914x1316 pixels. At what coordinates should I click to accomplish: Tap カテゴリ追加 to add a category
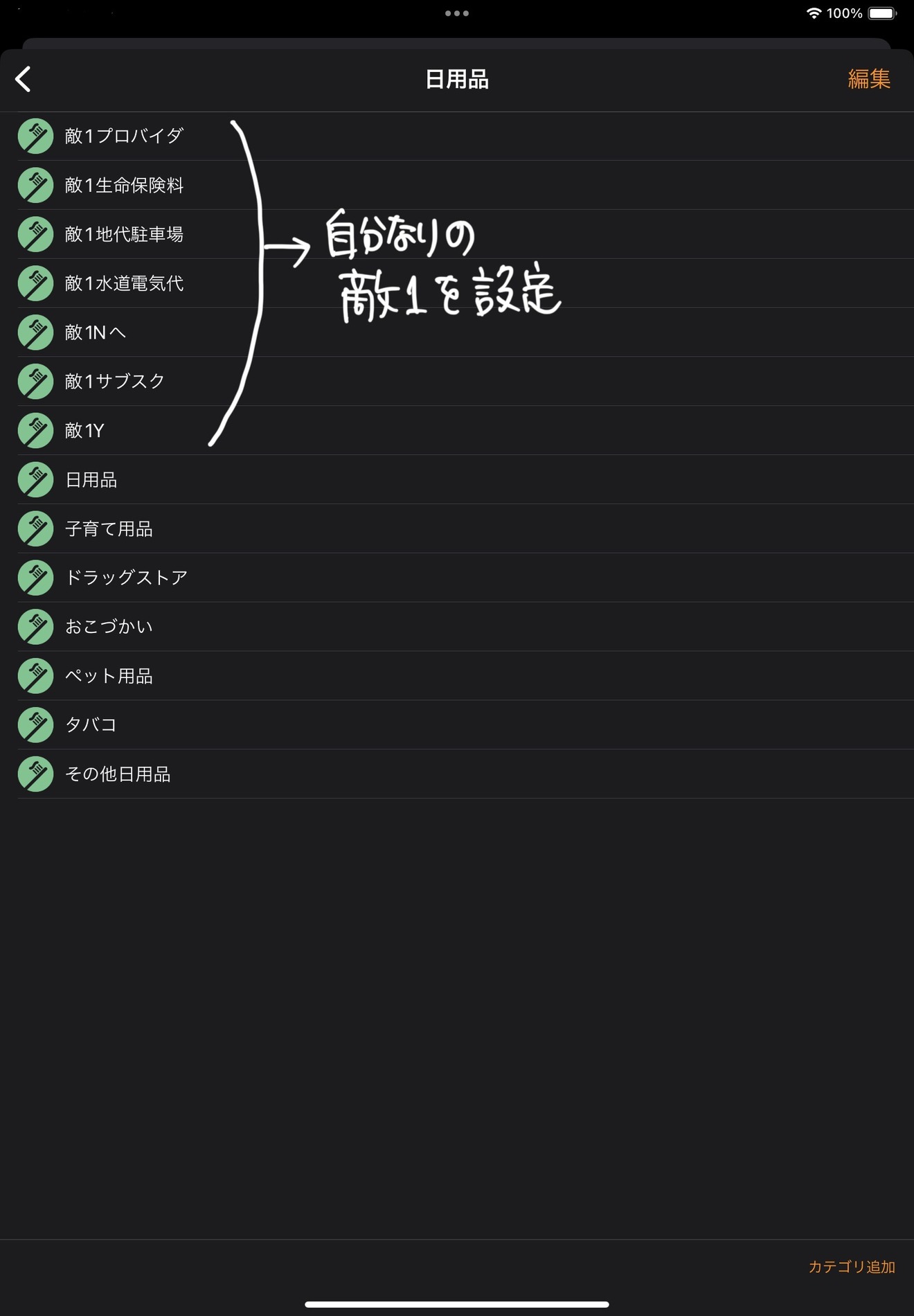point(852,1267)
